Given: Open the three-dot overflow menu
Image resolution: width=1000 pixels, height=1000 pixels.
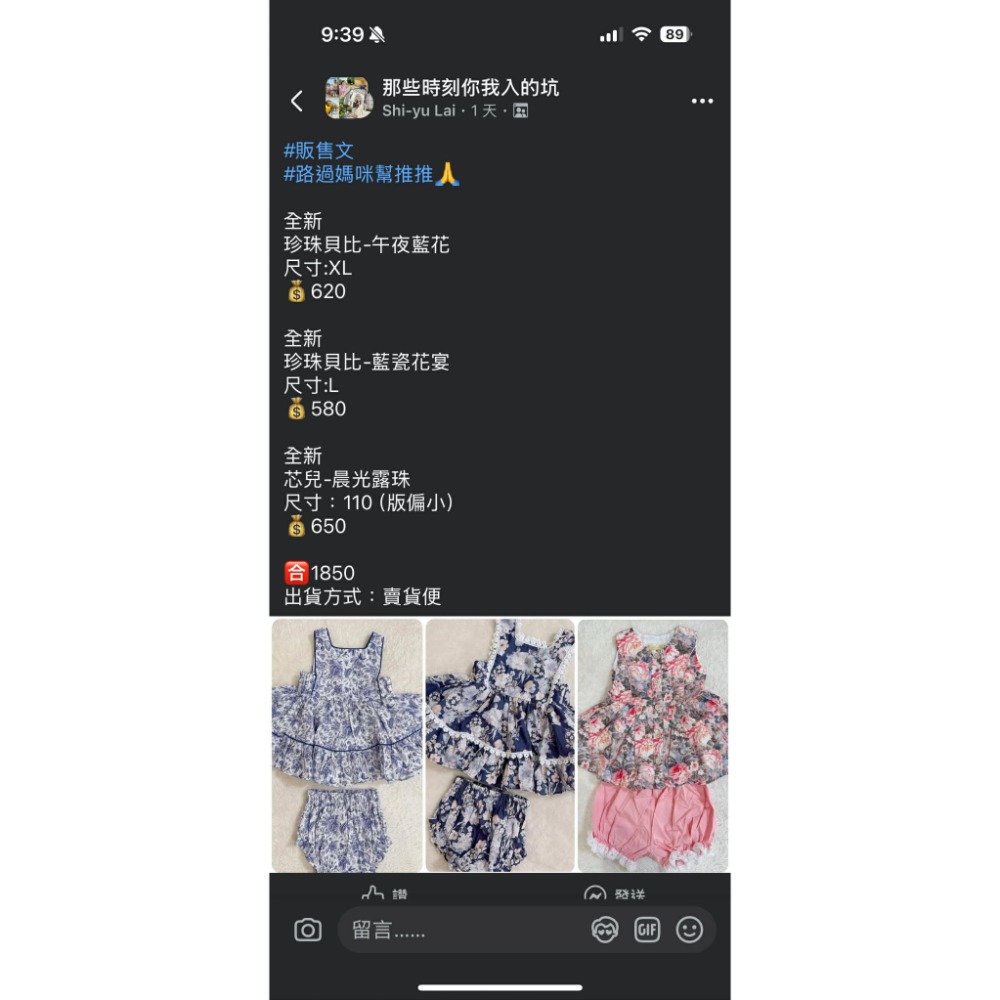Looking at the screenshot, I should pos(702,101).
